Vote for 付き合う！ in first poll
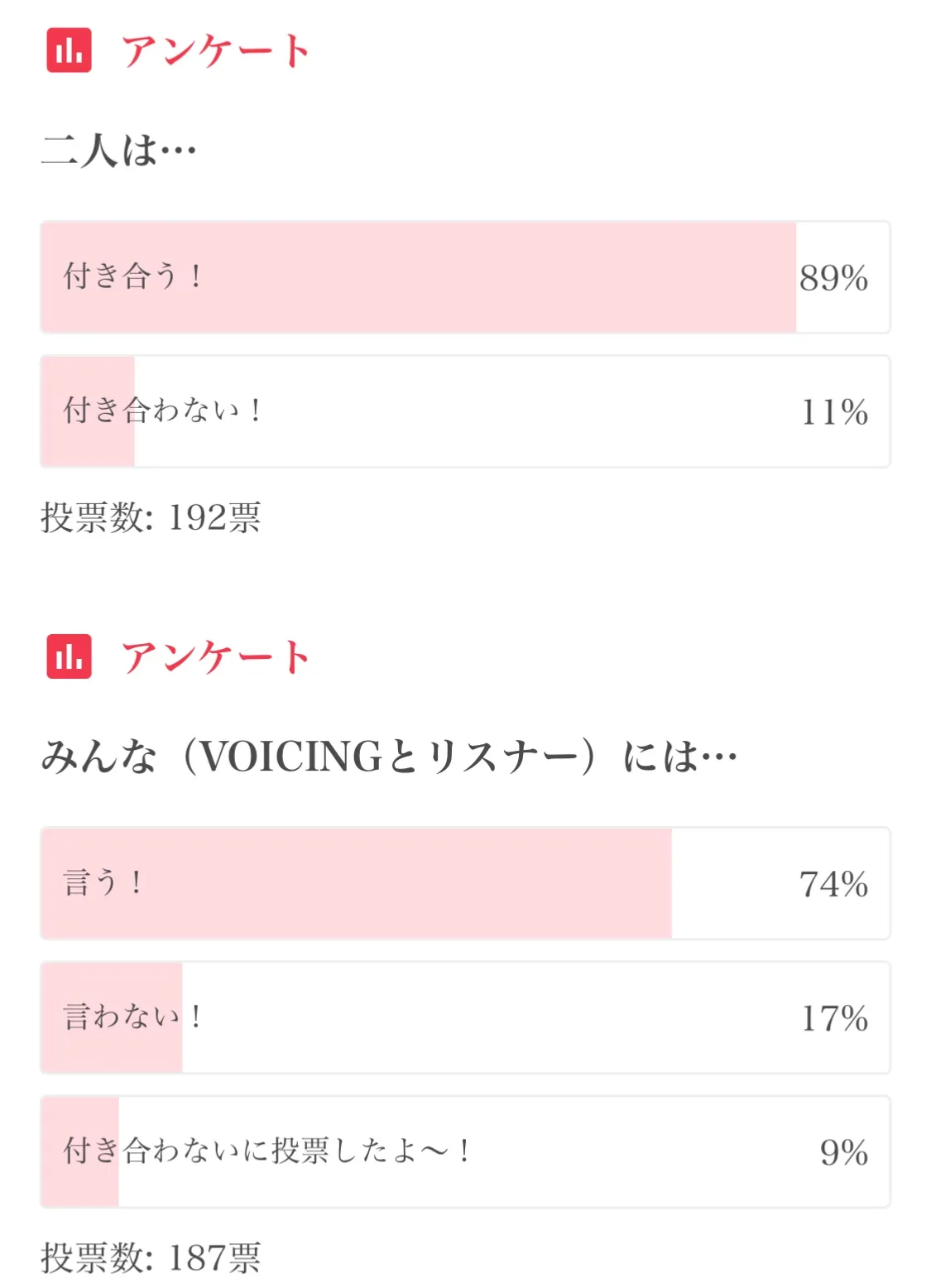The height and width of the screenshot is (1288, 931). point(464,277)
